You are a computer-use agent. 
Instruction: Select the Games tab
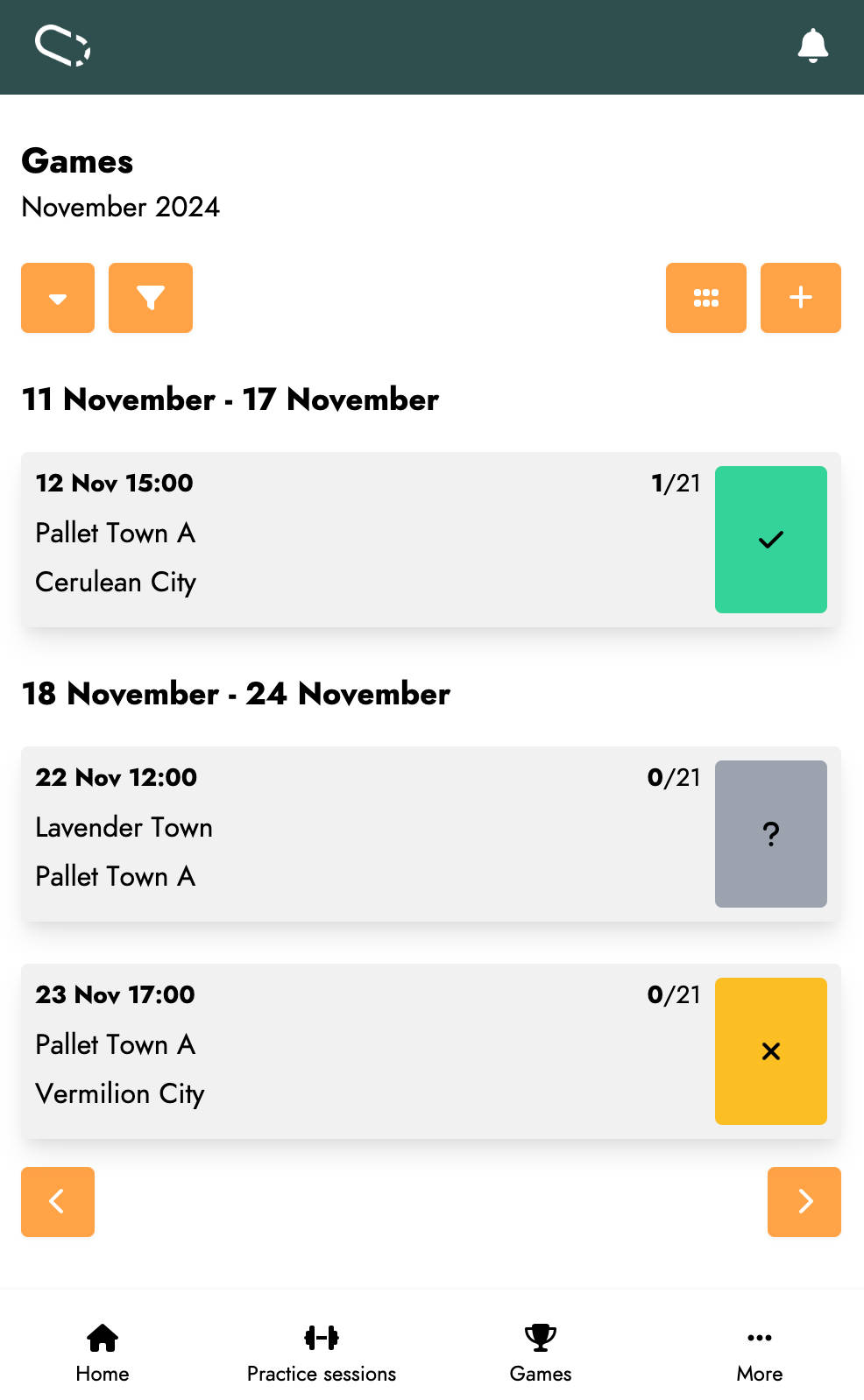coord(541,1353)
